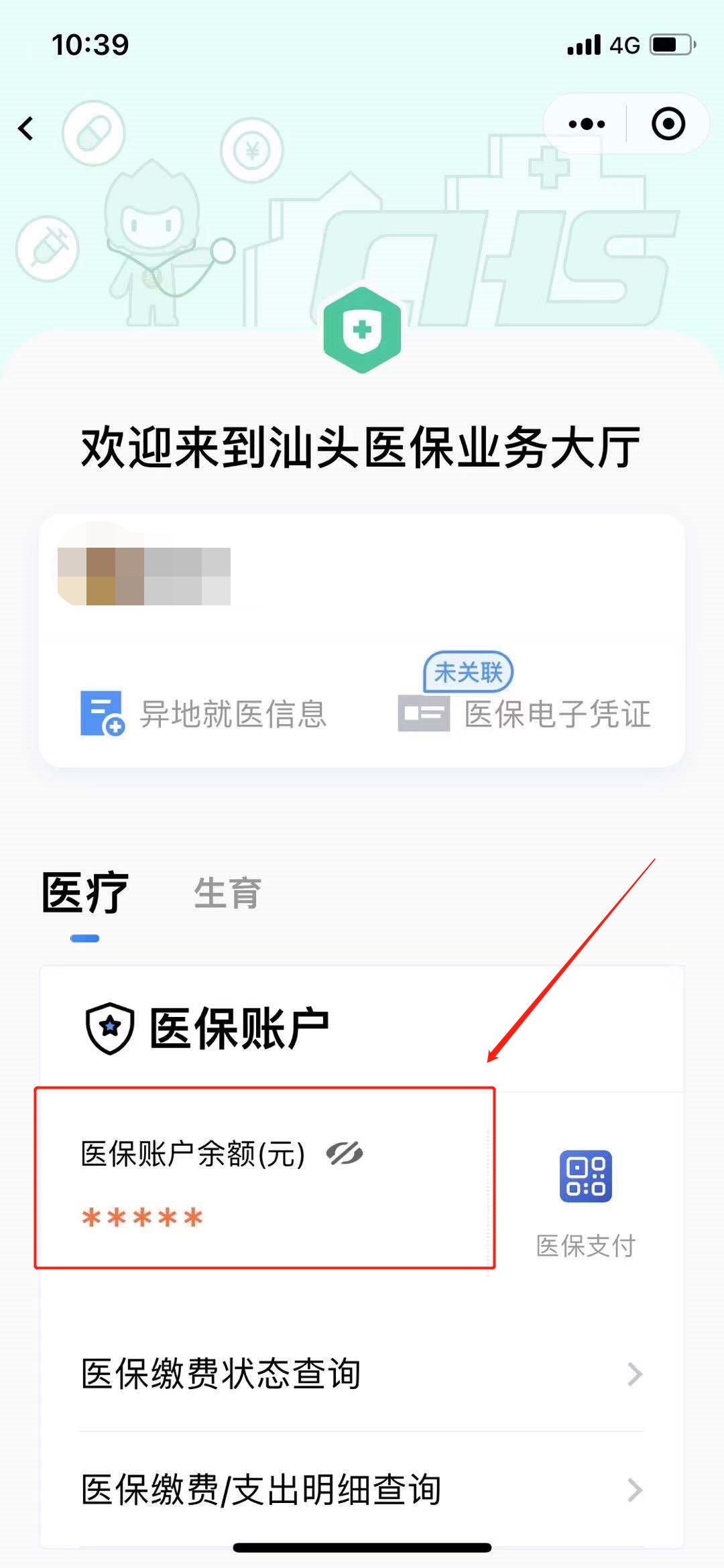The image size is (724, 1568).
Task: Open the mini program more-options menu
Action: (x=586, y=124)
